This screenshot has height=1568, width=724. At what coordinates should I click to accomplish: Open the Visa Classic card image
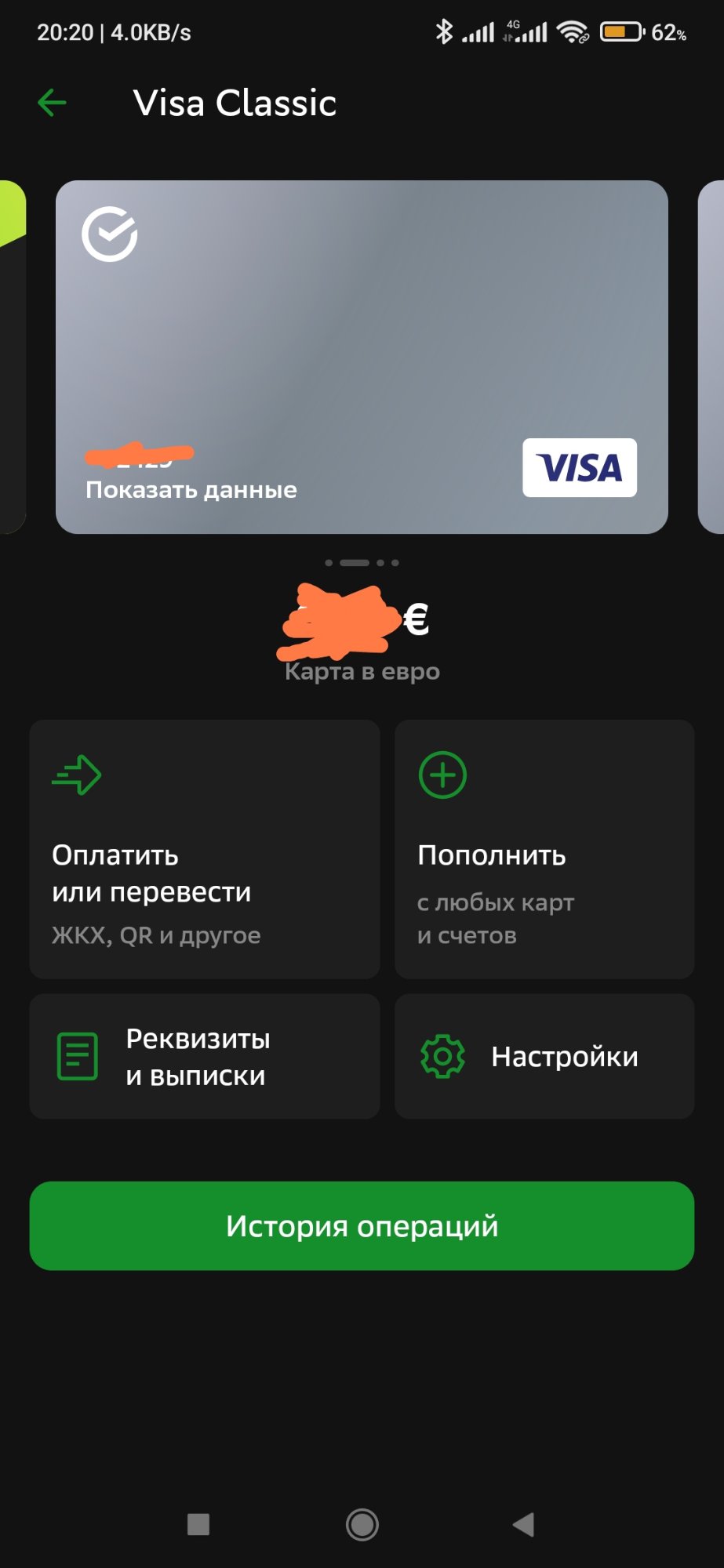[x=362, y=357]
